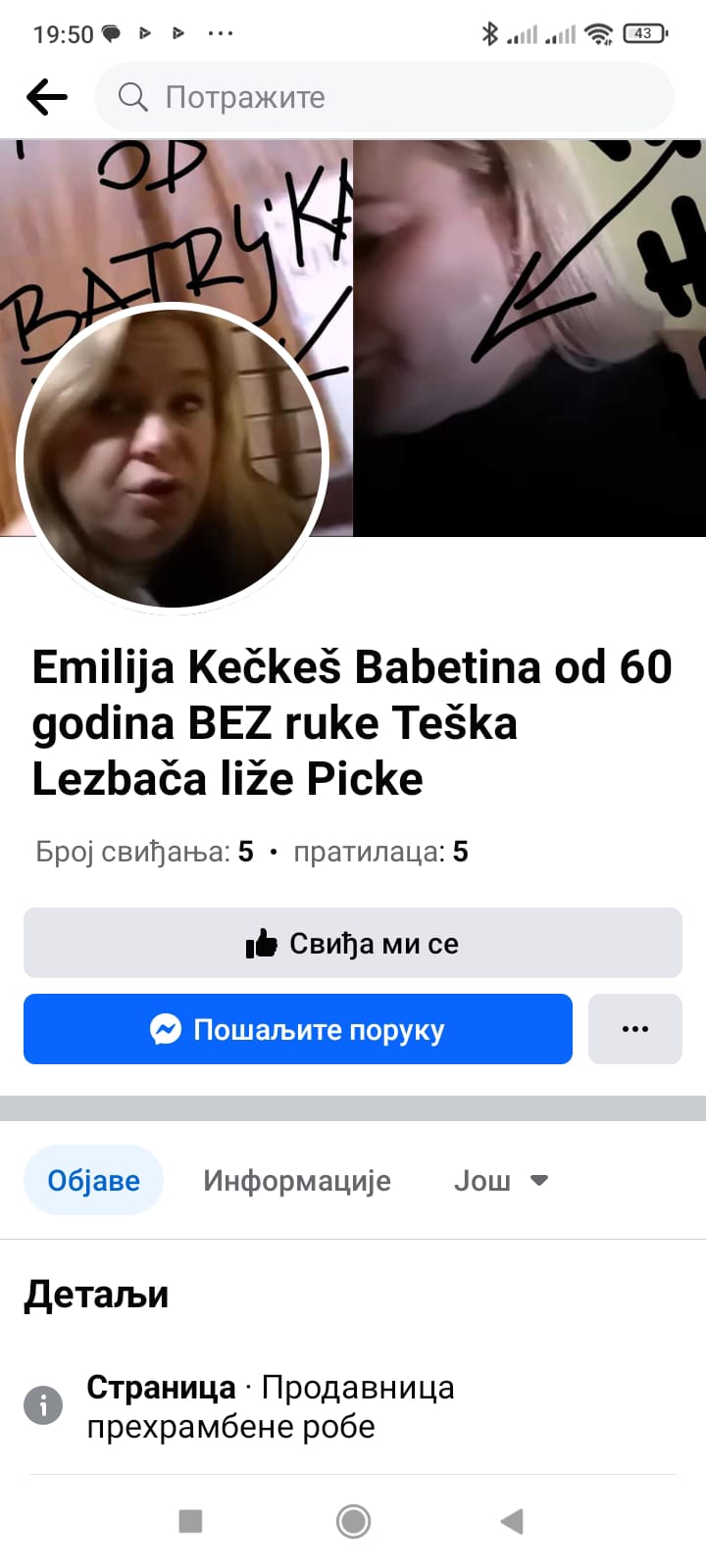Tap Пошаљите поруку to message the page
This screenshot has width=706, height=1568.
pyautogui.click(x=298, y=1029)
